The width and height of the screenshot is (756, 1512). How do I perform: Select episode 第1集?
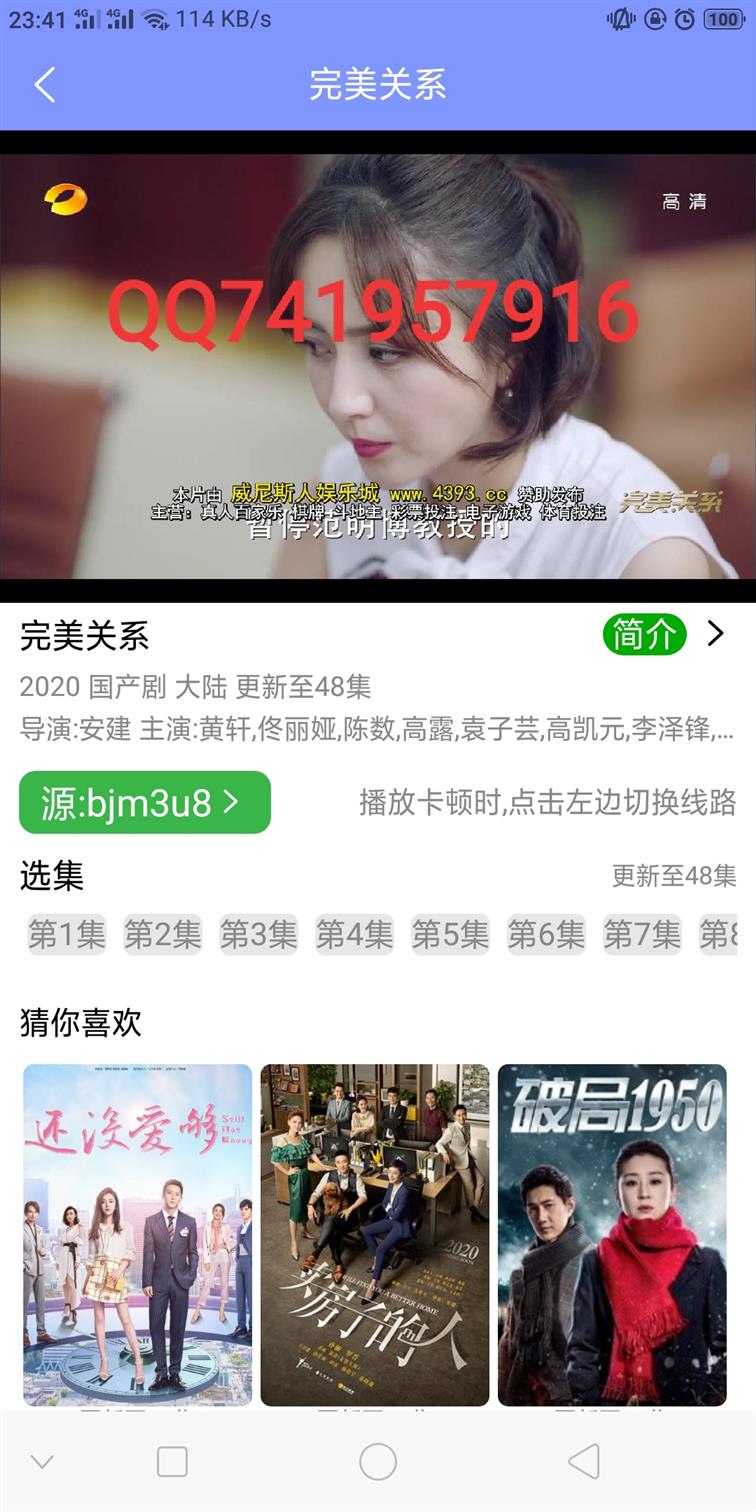67,934
